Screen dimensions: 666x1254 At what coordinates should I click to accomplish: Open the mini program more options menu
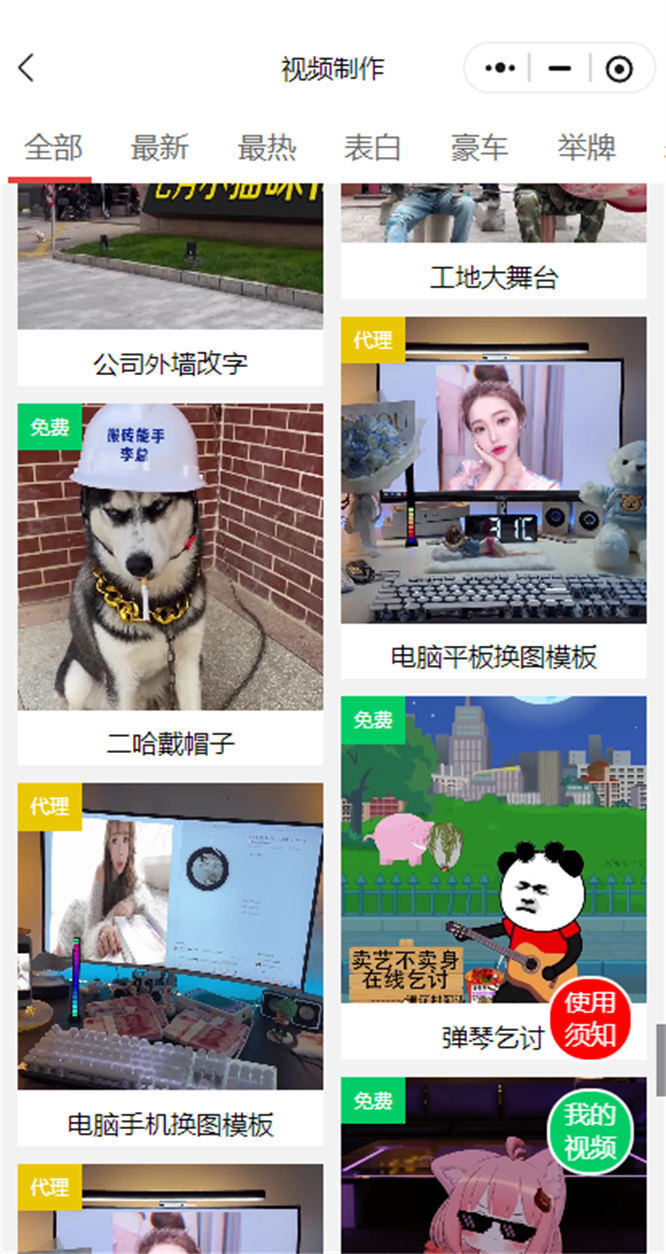tap(500, 69)
